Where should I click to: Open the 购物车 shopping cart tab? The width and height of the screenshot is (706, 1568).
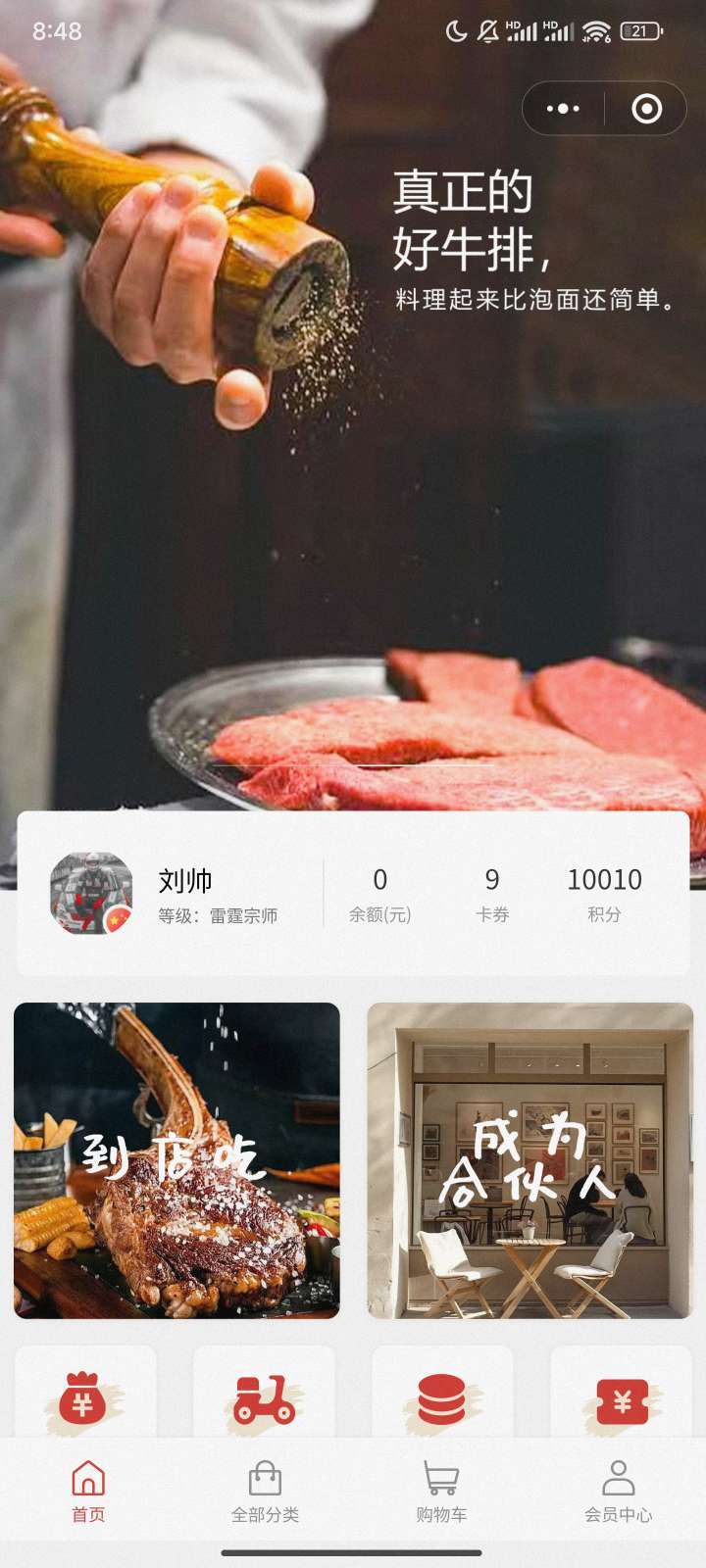pyautogui.click(x=441, y=1492)
